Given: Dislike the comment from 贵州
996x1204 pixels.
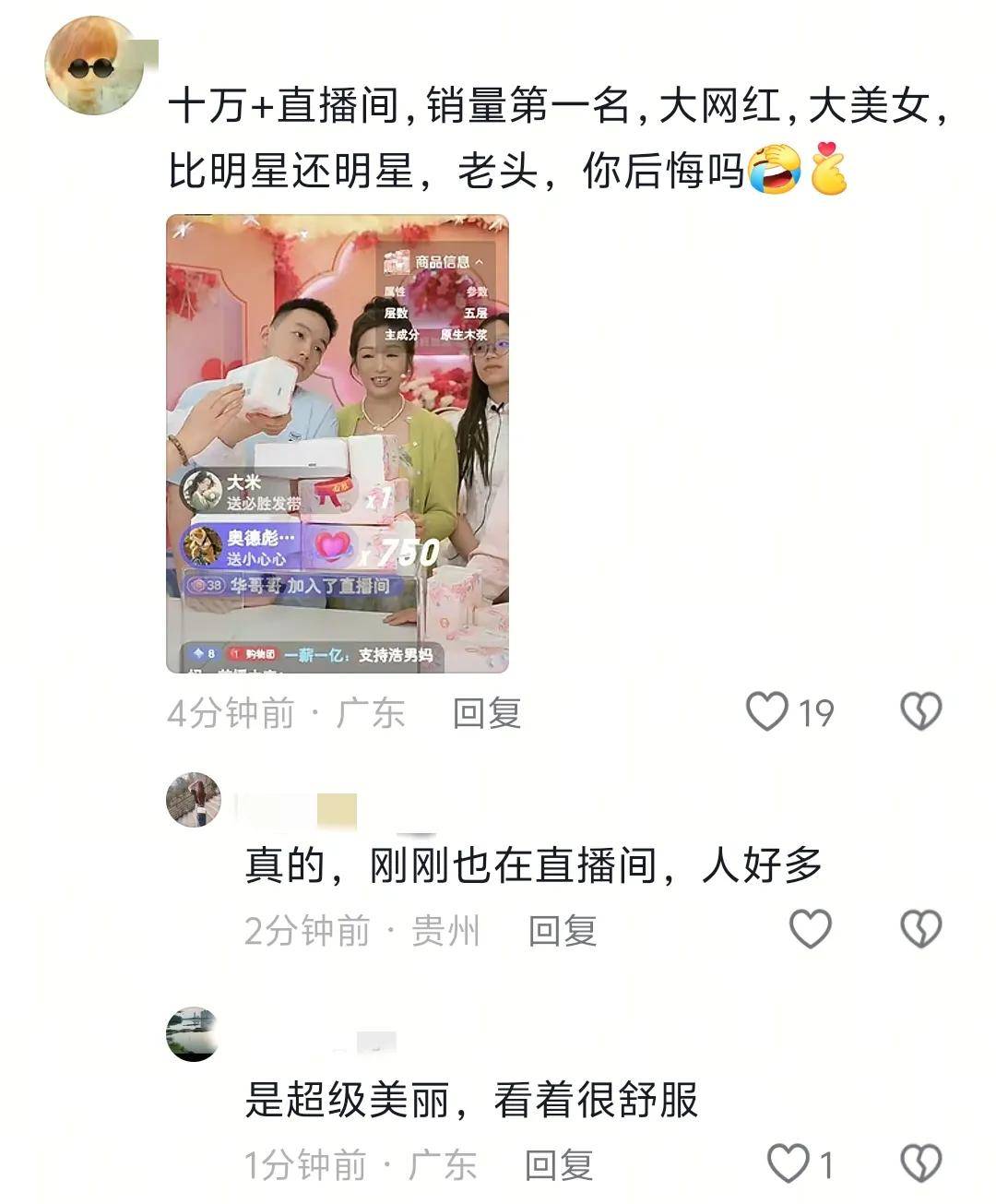Looking at the screenshot, I should [x=920, y=929].
